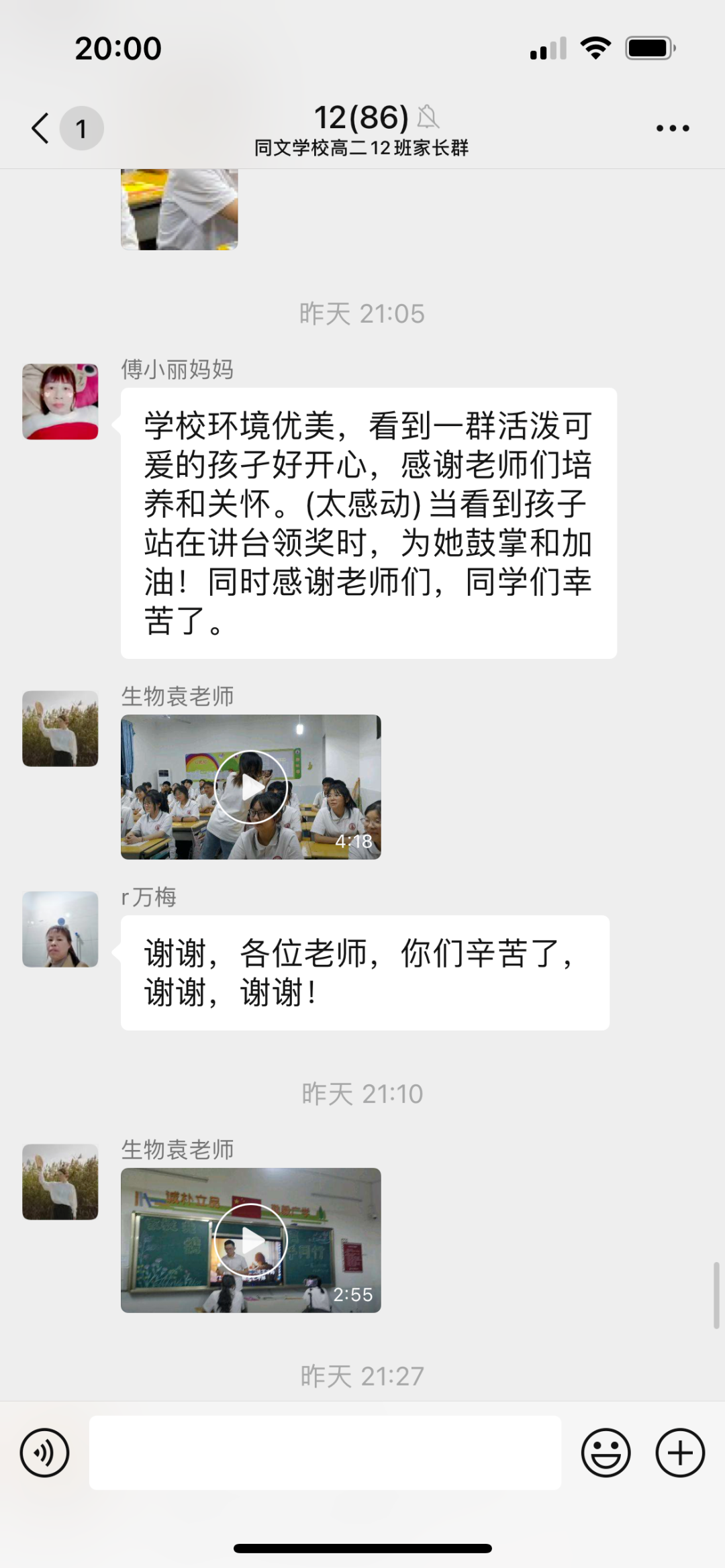Play the 2:55 blackboard video
The width and height of the screenshot is (725, 1568).
(x=251, y=1241)
